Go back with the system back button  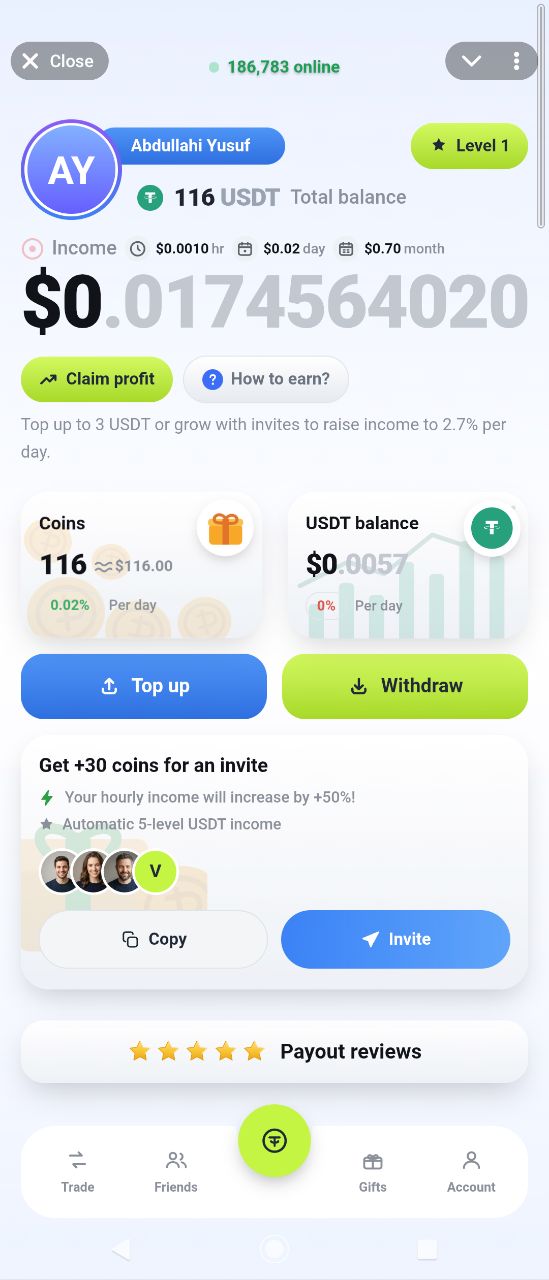click(121, 1248)
